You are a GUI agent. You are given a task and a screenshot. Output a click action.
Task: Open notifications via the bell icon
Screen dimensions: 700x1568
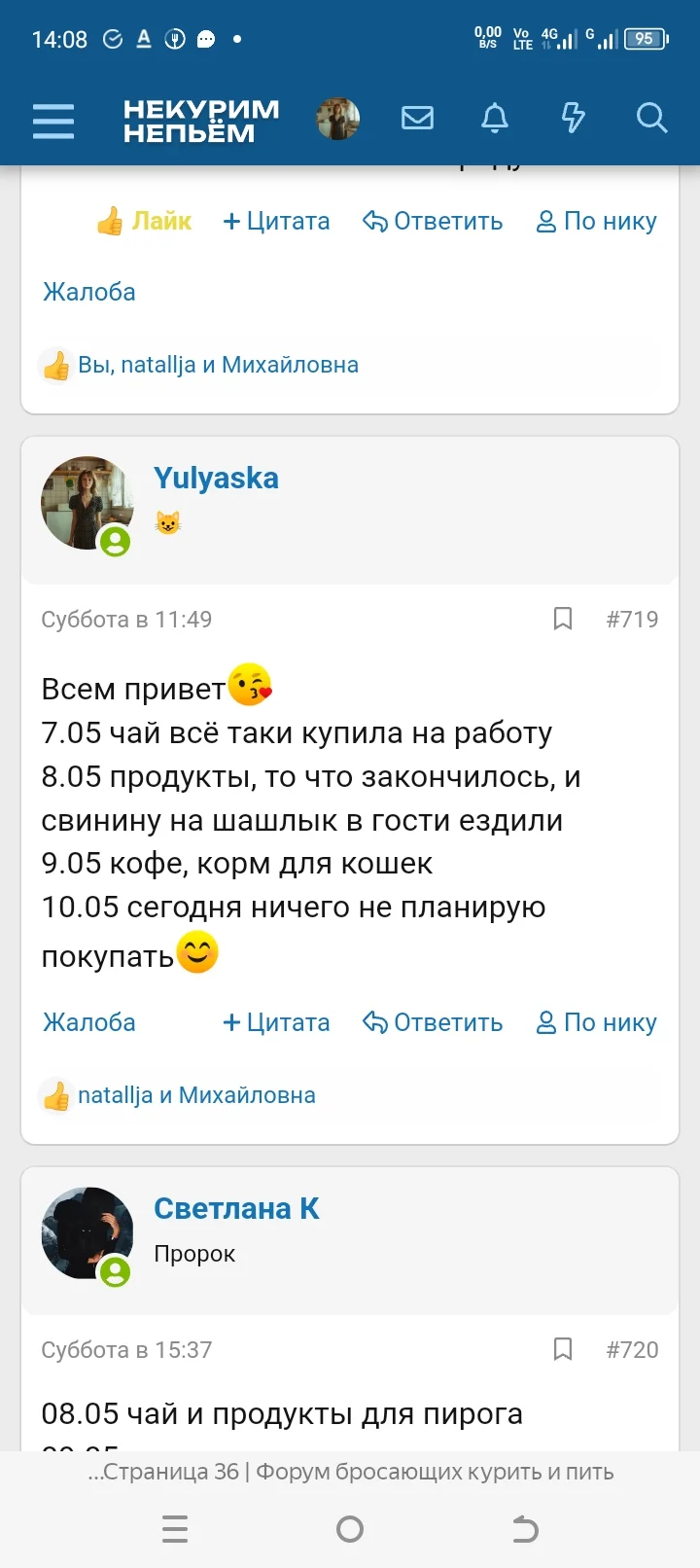tap(494, 118)
